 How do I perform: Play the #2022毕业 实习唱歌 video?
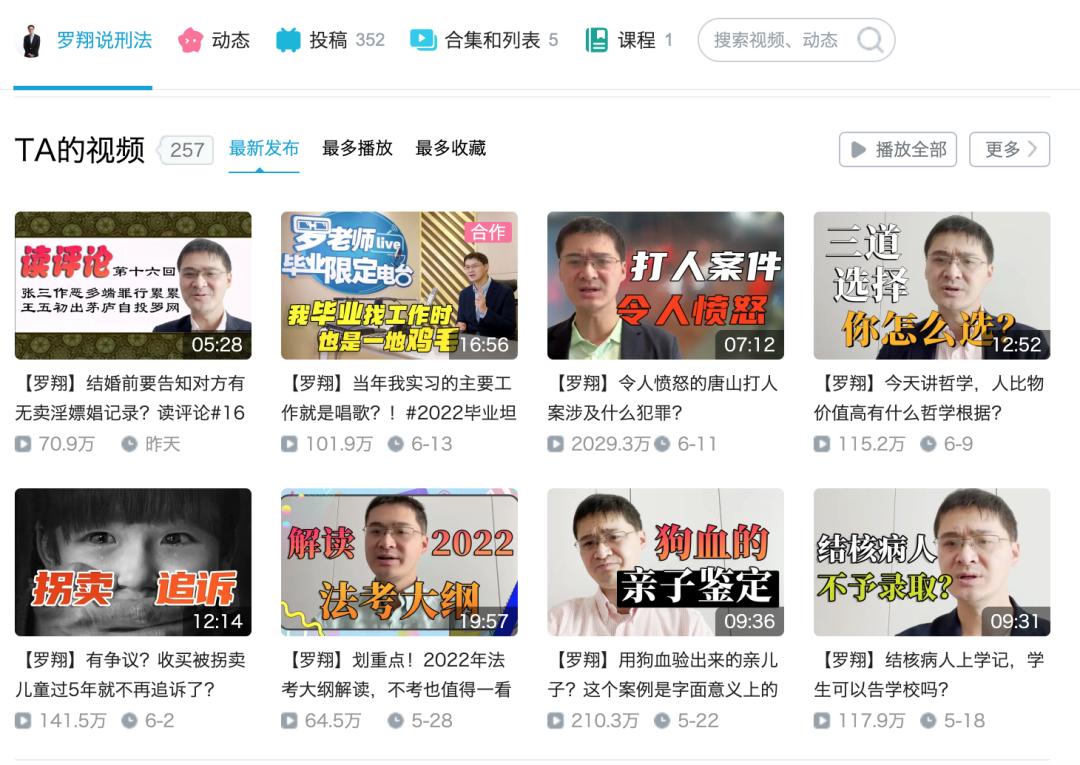tap(399, 286)
